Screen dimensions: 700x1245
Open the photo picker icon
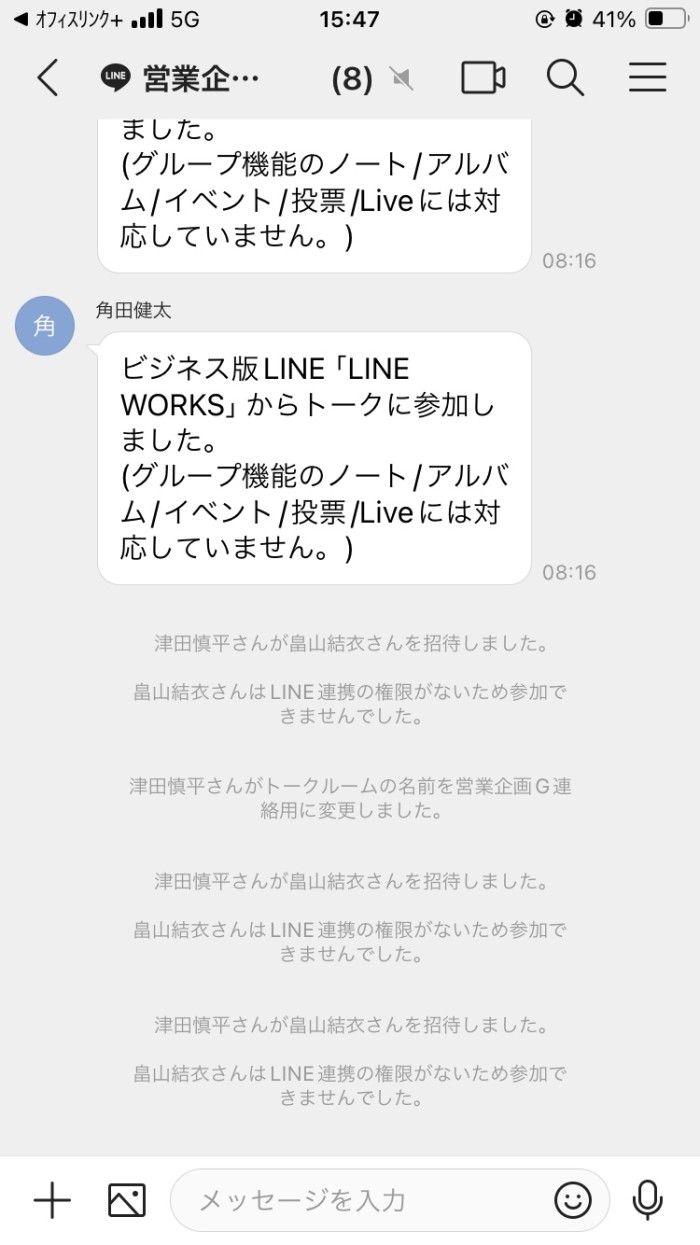click(127, 1200)
